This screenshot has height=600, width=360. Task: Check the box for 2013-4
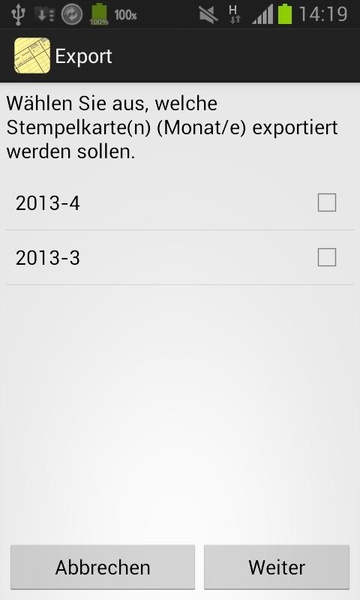pos(327,202)
